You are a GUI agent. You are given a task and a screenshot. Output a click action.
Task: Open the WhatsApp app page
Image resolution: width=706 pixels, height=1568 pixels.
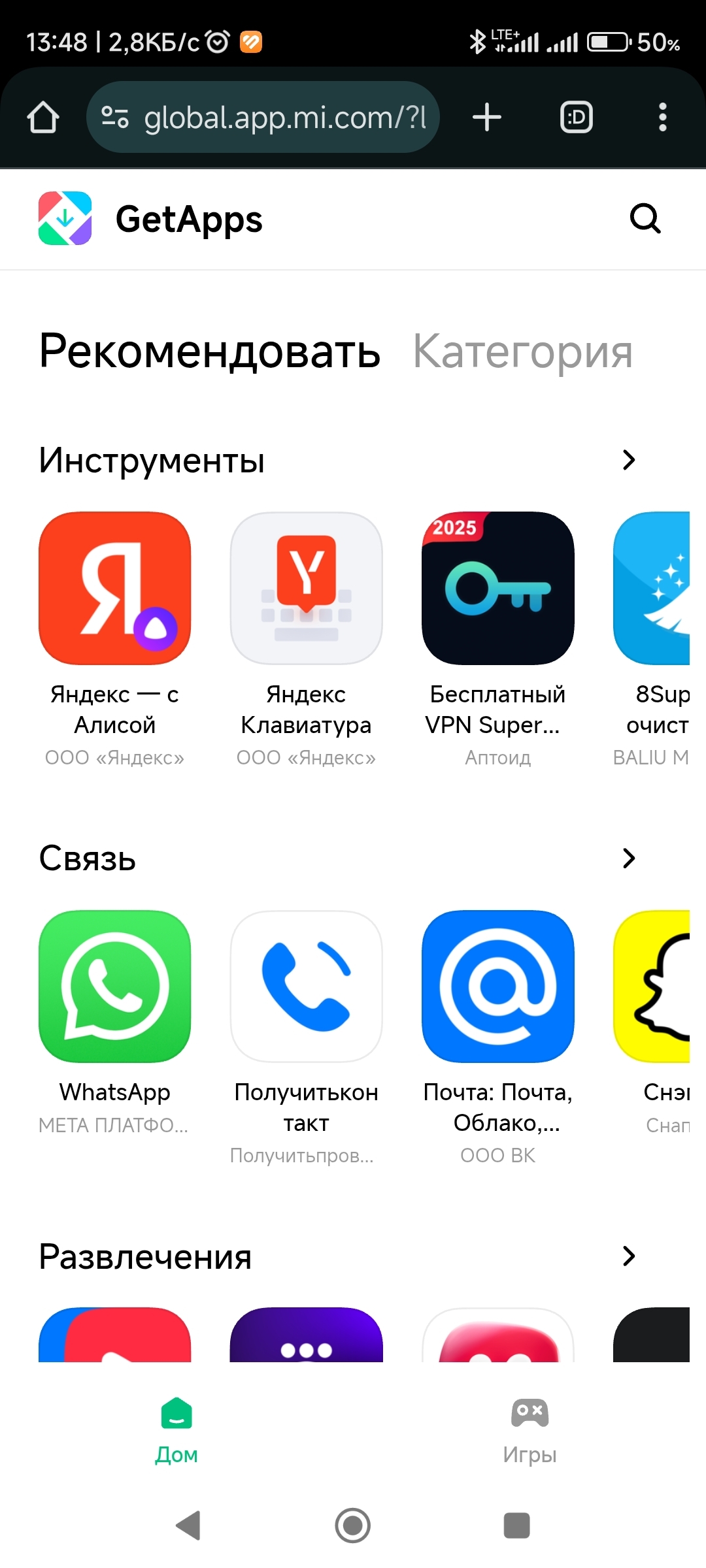pos(115,987)
